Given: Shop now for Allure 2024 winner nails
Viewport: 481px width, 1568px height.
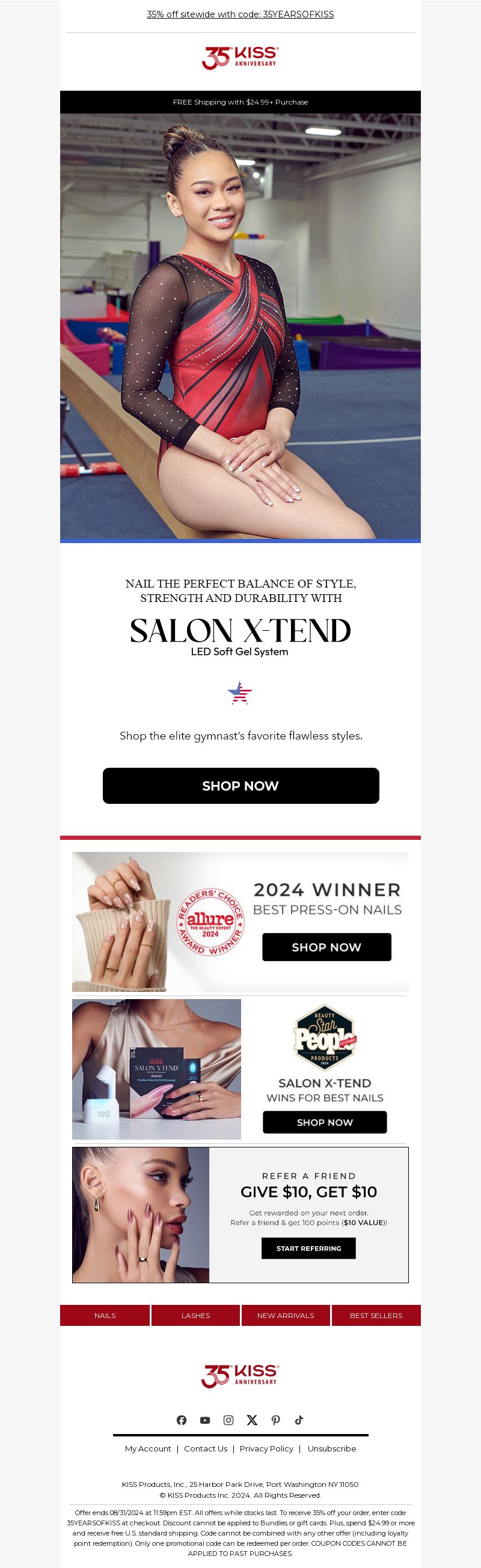Looking at the screenshot, I should (326, 947).
